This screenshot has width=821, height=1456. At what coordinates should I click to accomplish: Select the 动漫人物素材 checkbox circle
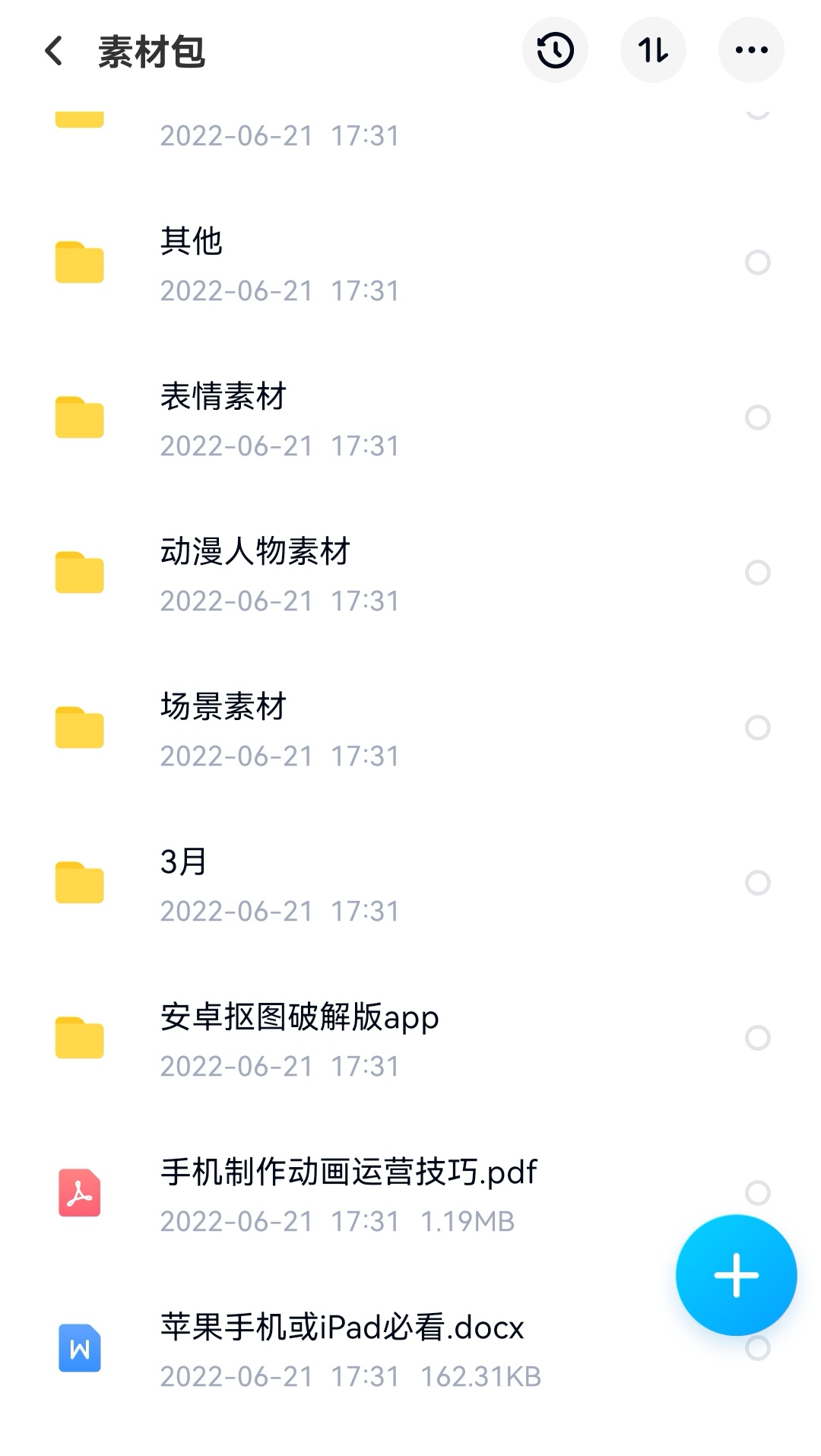point(758,573)
